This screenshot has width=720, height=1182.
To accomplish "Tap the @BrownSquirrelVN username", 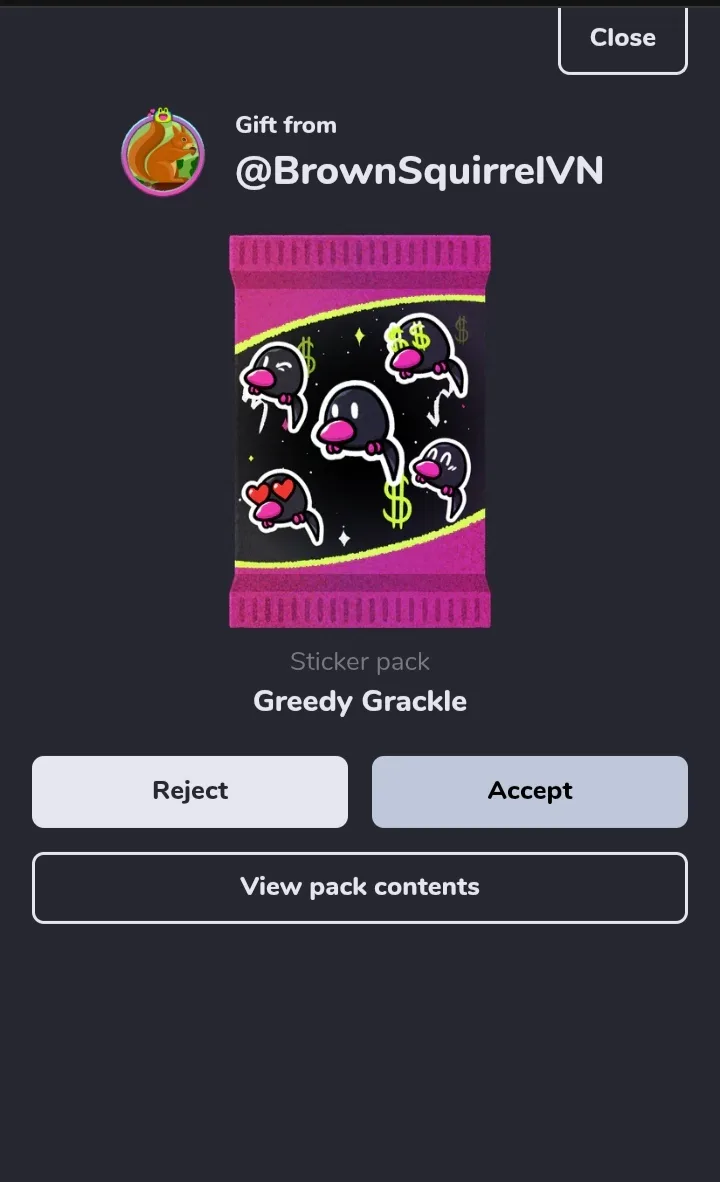I will [419, 170].
